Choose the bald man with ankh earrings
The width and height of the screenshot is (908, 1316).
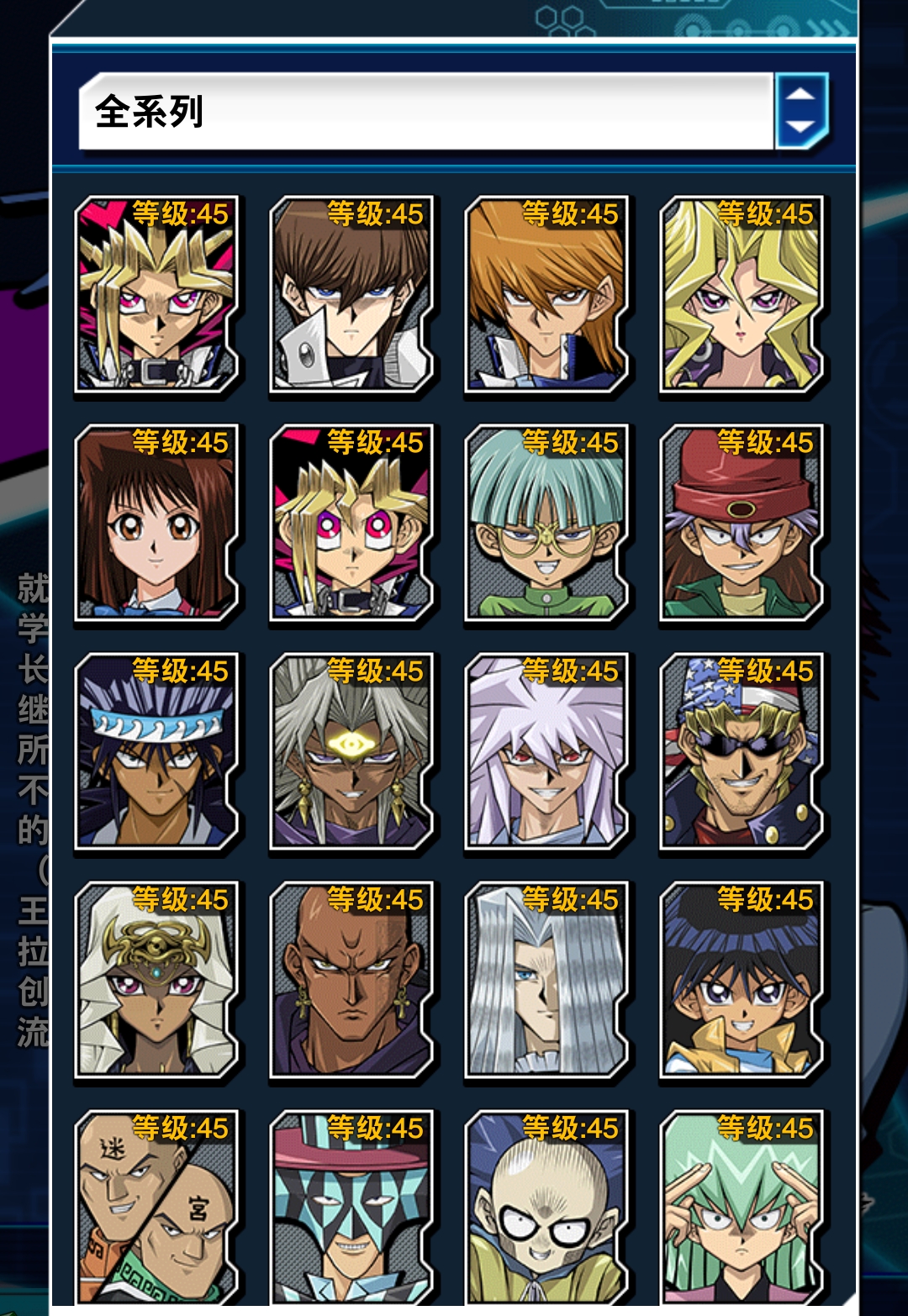coord(352,980)
